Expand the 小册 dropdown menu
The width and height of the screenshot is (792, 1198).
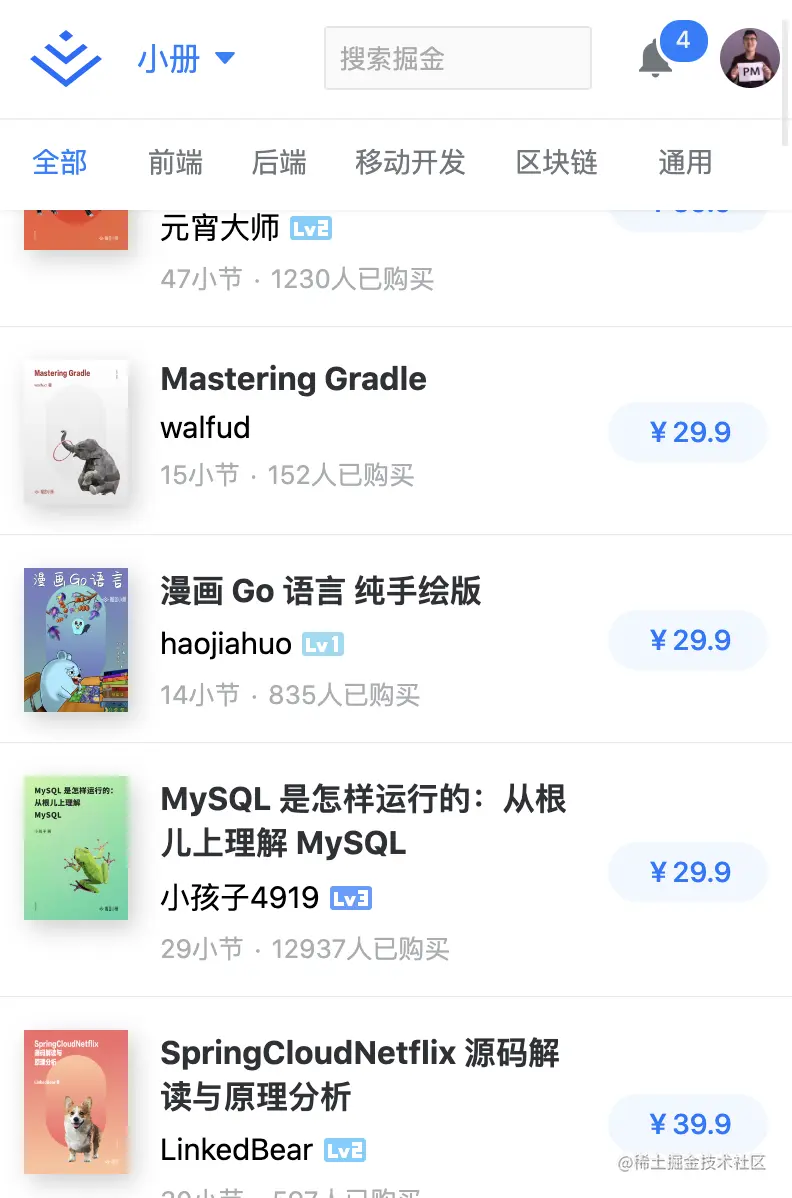186,58
